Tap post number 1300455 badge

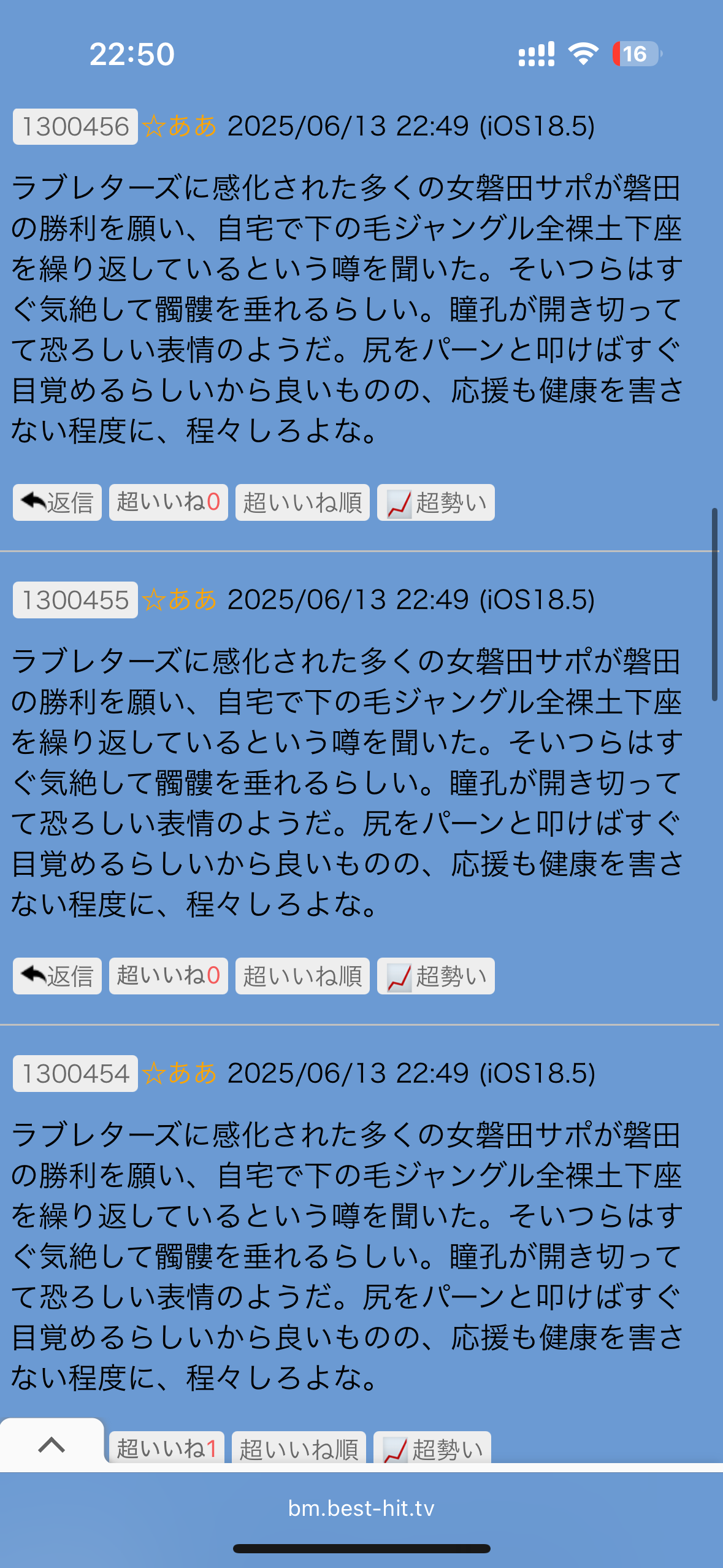(75, 600)
